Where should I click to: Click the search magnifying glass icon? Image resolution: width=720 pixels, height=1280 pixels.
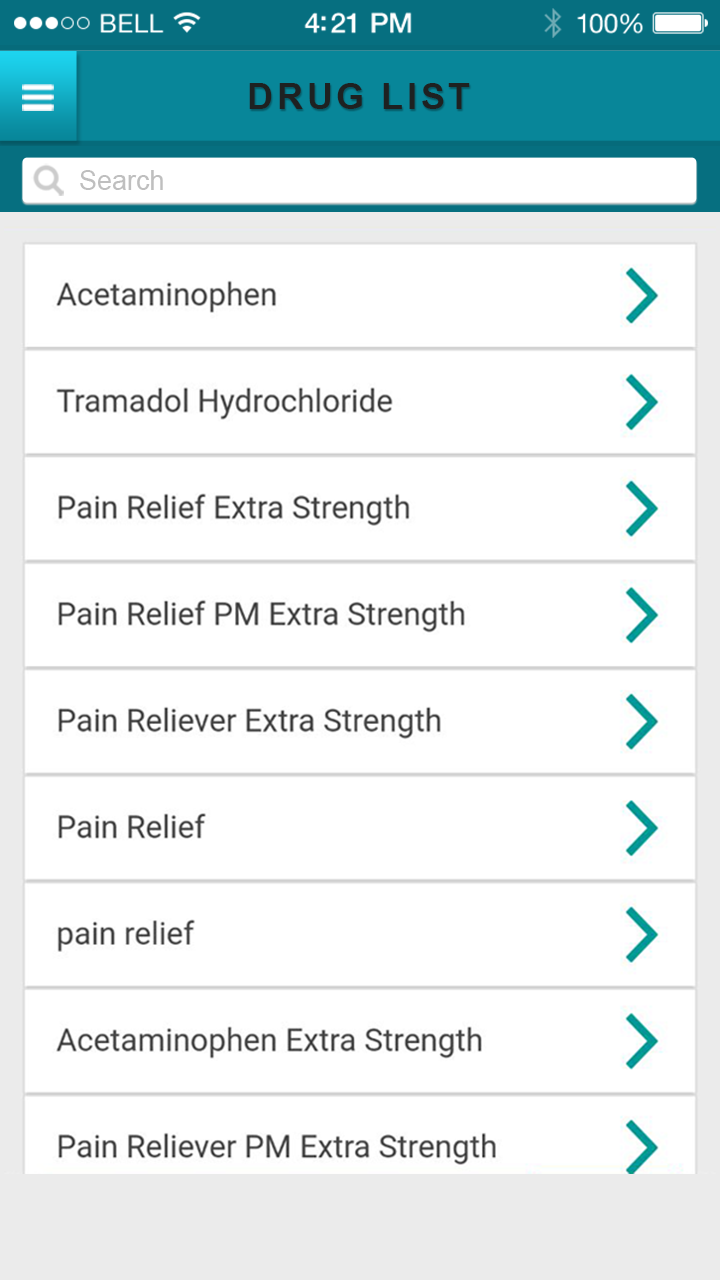tap(48, 180)
